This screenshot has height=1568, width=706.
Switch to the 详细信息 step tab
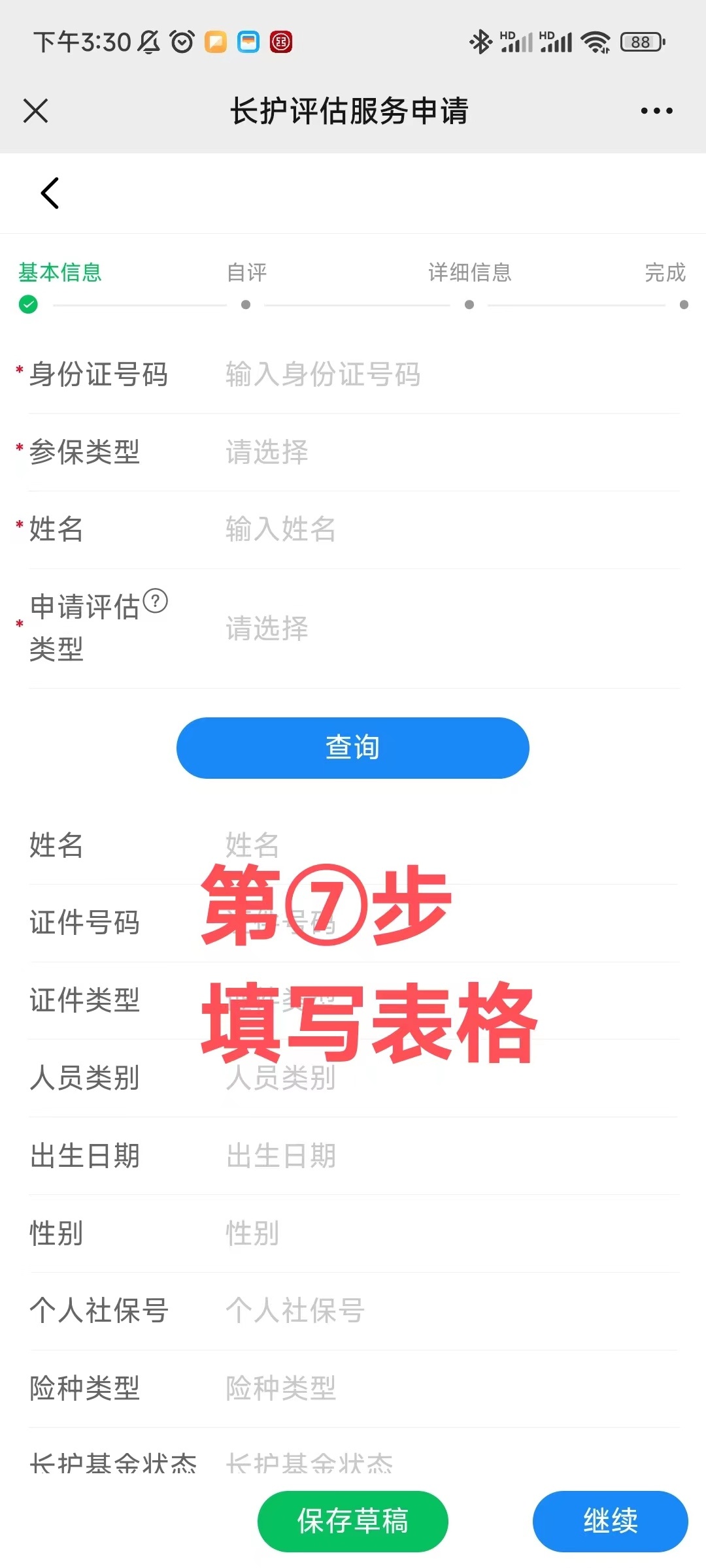coord(469,273)
